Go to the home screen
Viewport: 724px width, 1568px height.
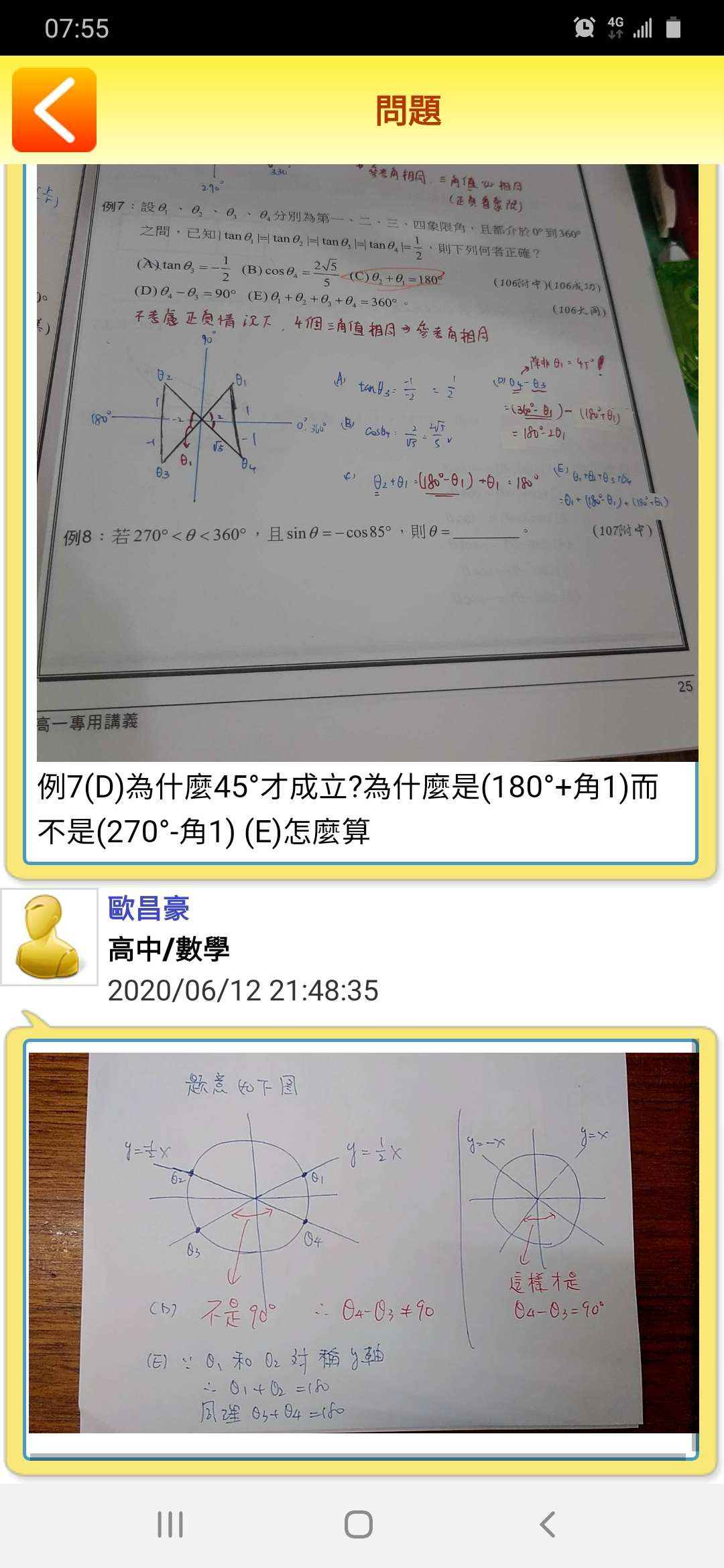click(x=359, y=1524)
